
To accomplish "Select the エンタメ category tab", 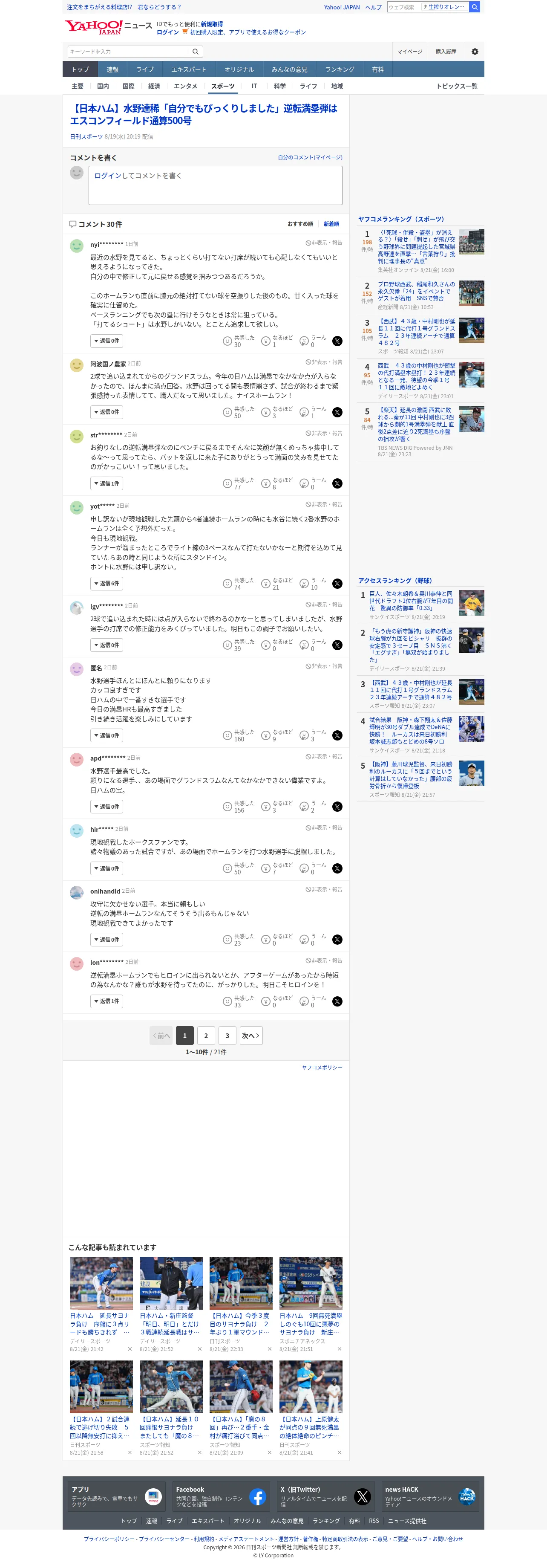I will tap(186, 87).
